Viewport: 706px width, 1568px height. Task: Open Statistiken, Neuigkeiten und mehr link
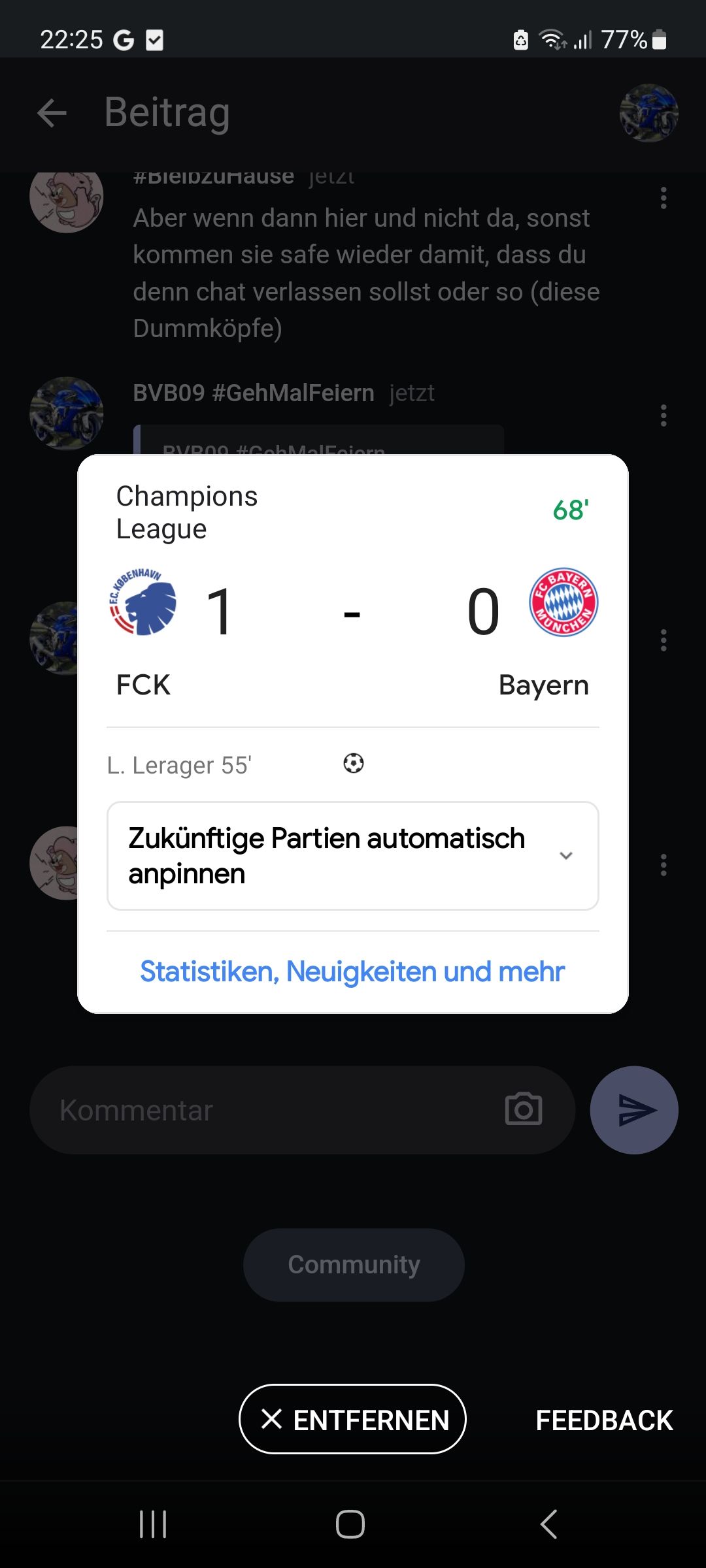coord(352,972)
